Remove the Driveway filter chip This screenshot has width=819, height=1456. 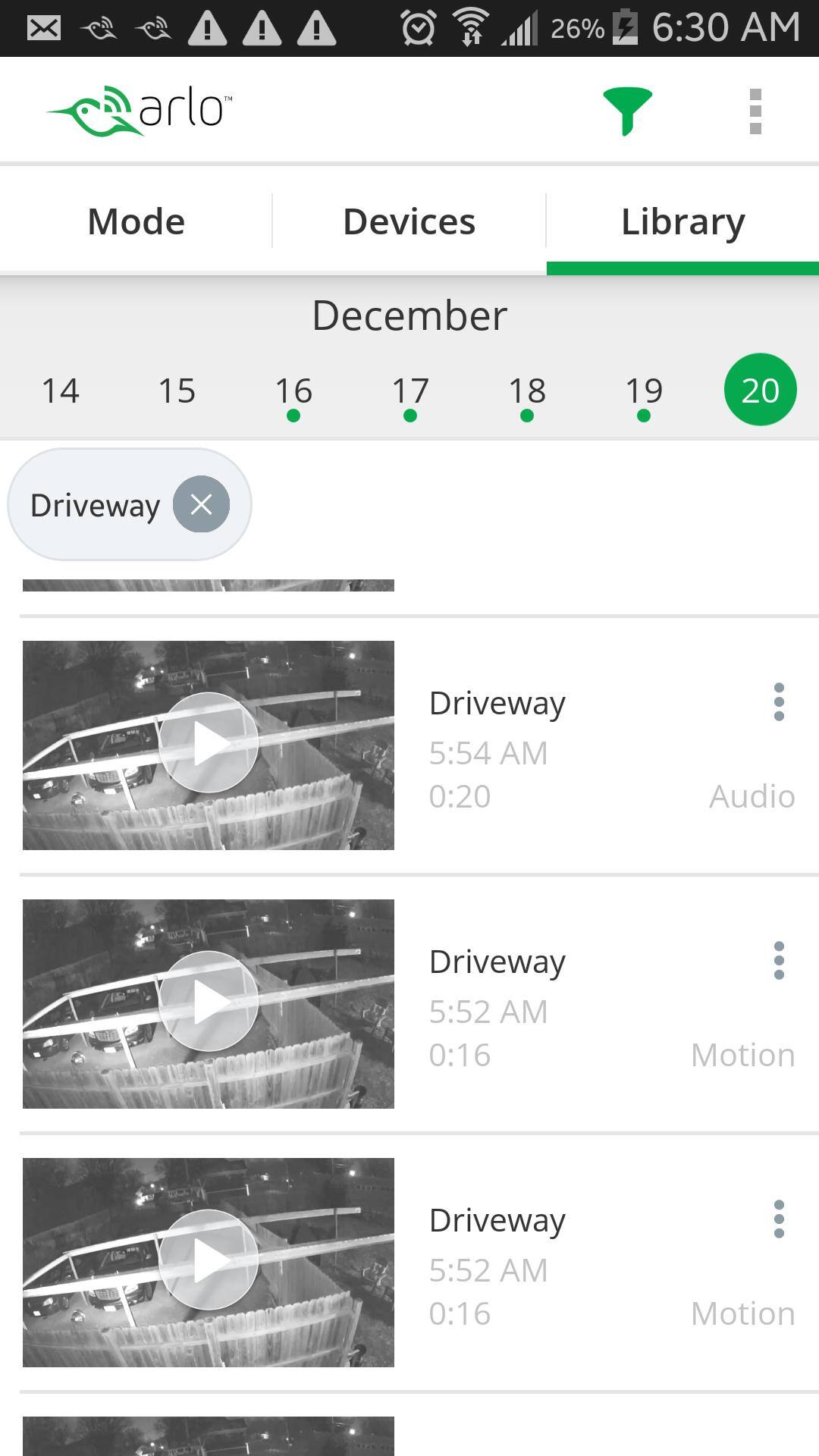tap(201, 504)
